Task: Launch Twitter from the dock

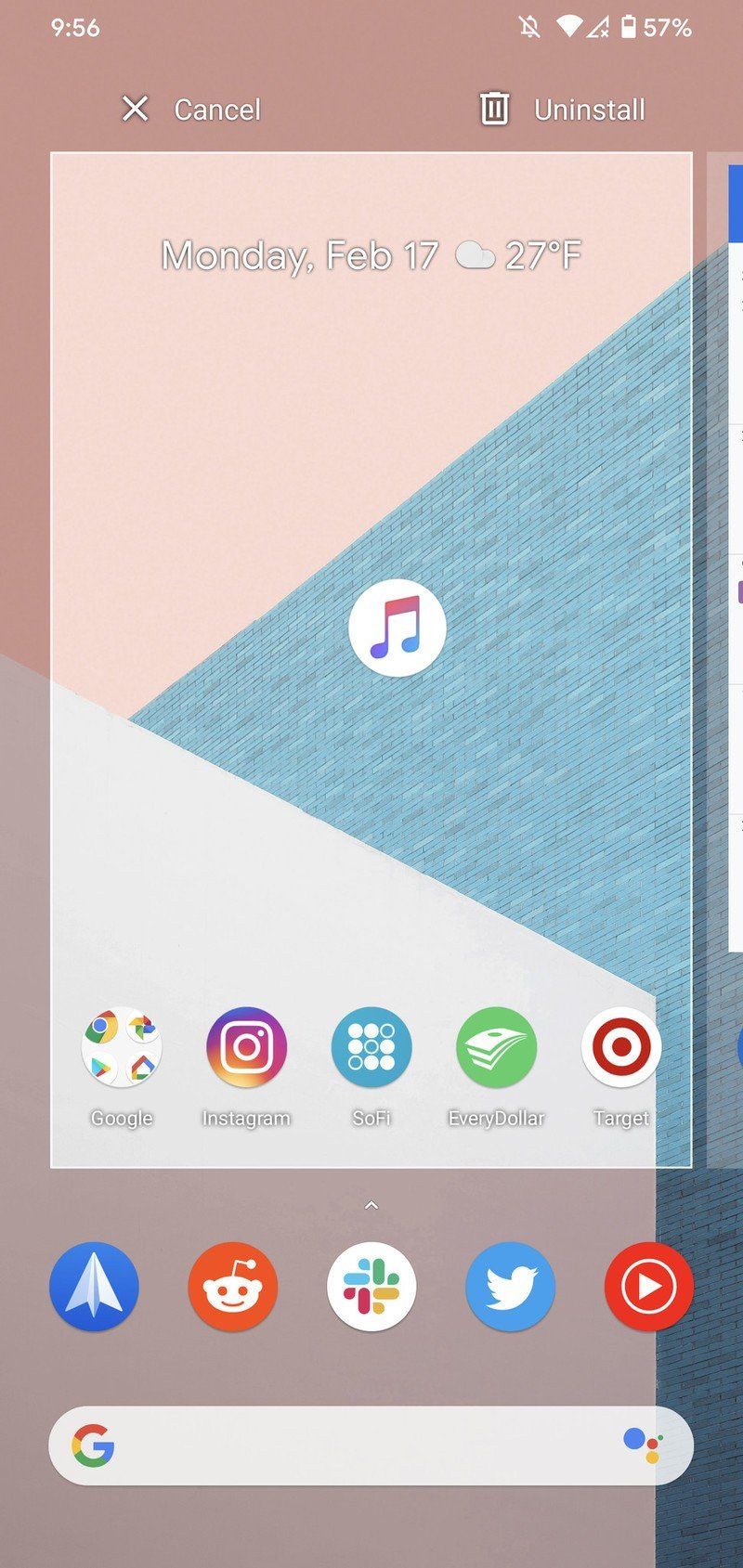Action: click(x=510, y=1287)
